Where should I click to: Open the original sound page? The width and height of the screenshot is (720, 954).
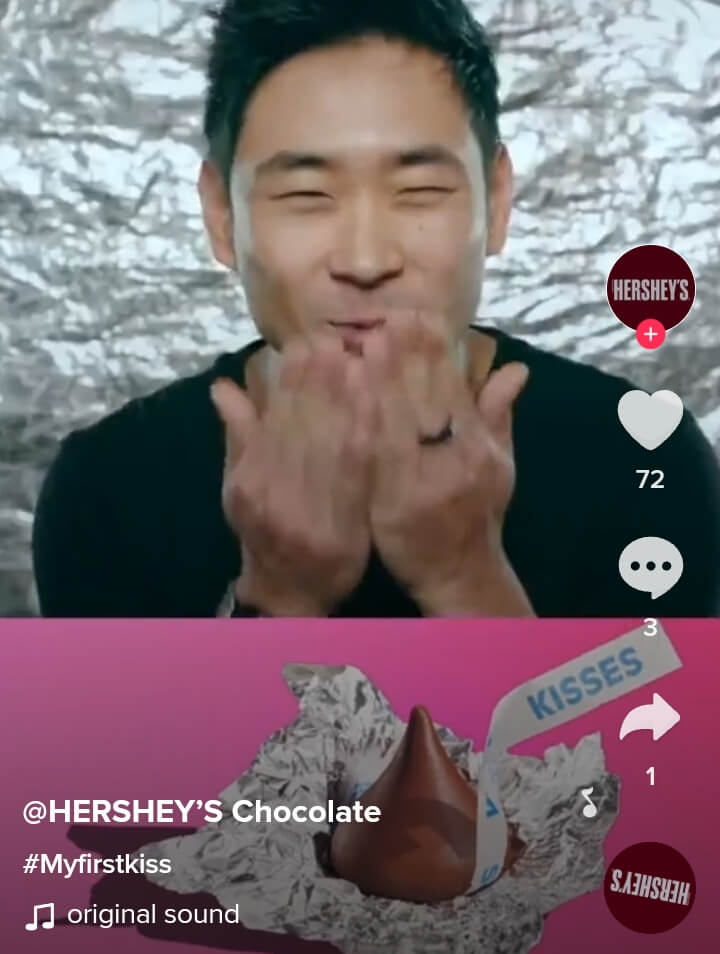(152, 913)
